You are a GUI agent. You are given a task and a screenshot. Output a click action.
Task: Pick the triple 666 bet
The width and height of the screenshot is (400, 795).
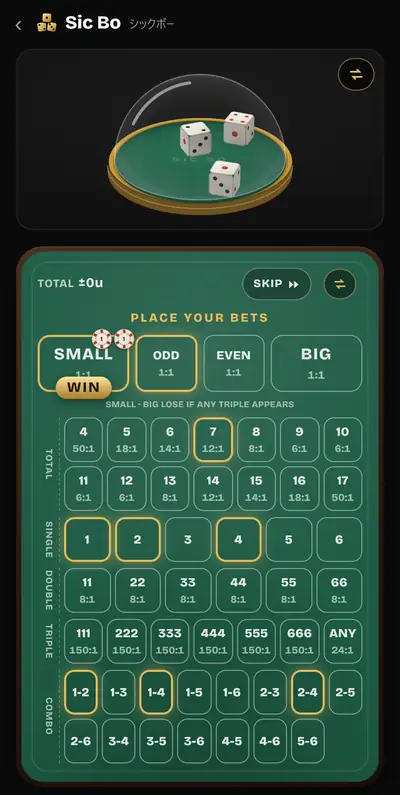pyautogui.click(x=299, y=641)
